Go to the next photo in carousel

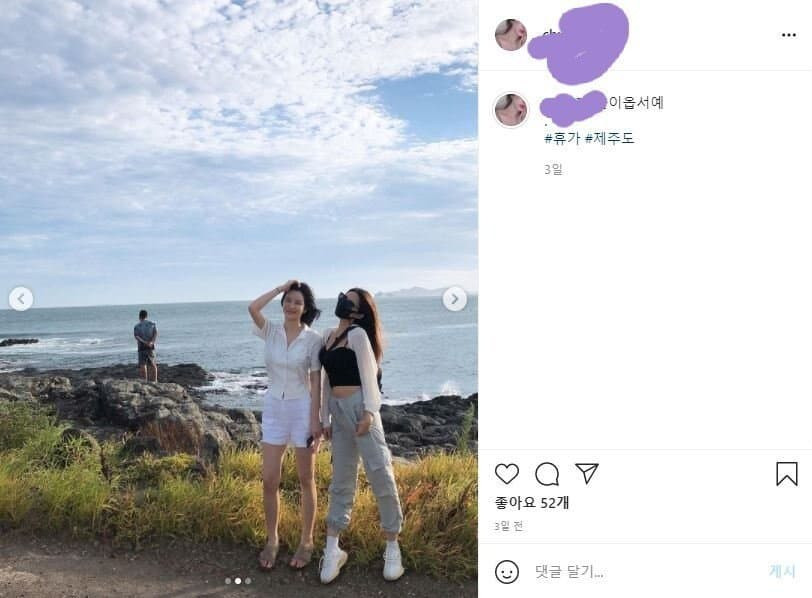tap(454, 299)
